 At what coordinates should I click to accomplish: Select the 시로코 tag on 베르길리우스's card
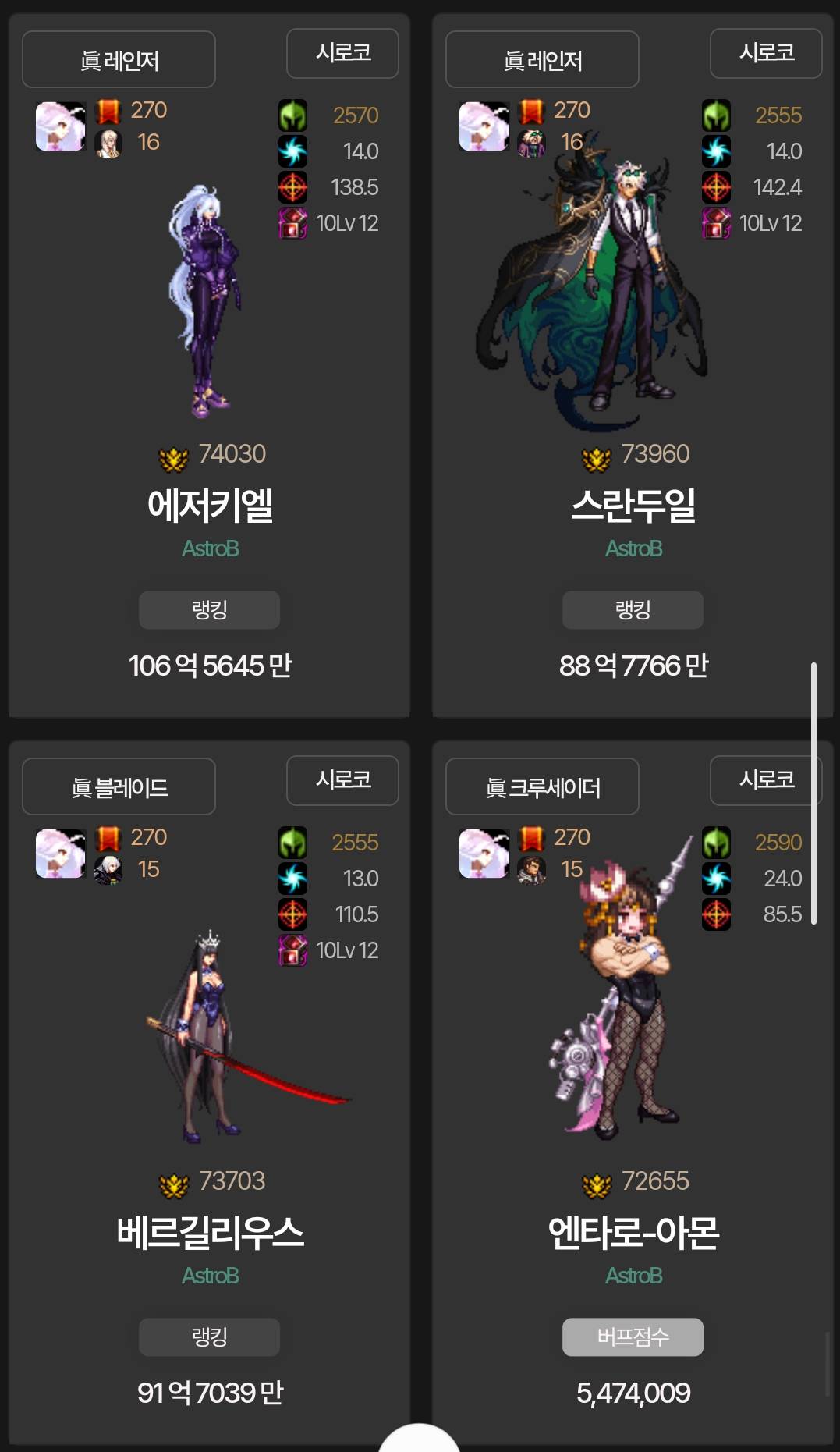[342, 780]
